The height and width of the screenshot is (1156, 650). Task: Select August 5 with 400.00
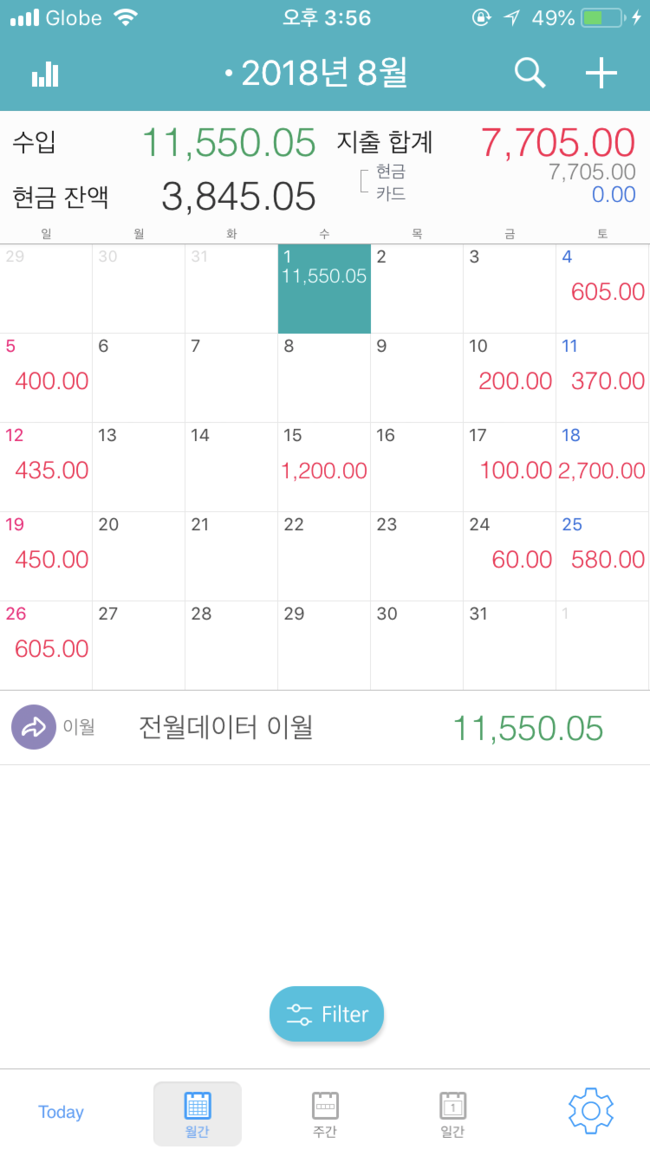click(46, 377)
